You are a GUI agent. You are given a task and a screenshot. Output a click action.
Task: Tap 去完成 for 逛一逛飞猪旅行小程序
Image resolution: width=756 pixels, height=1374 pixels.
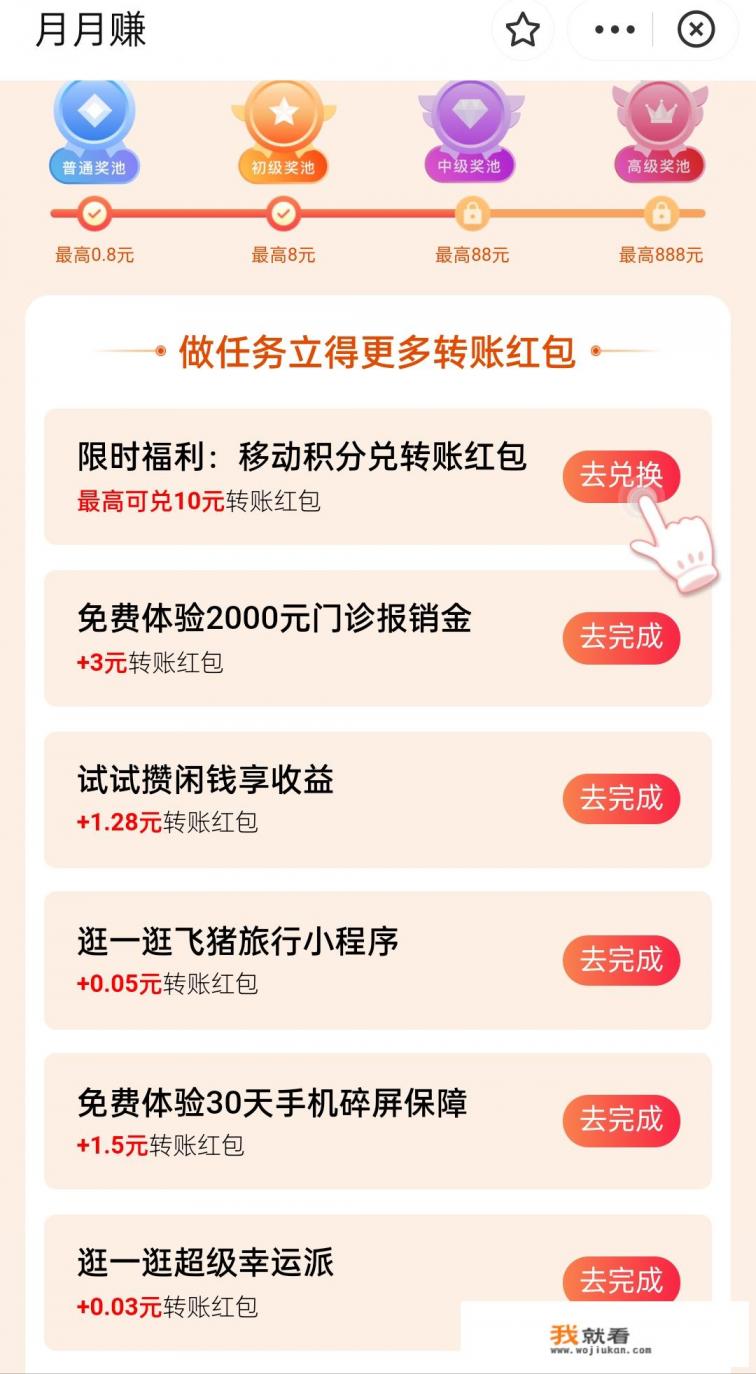(621, 961)
